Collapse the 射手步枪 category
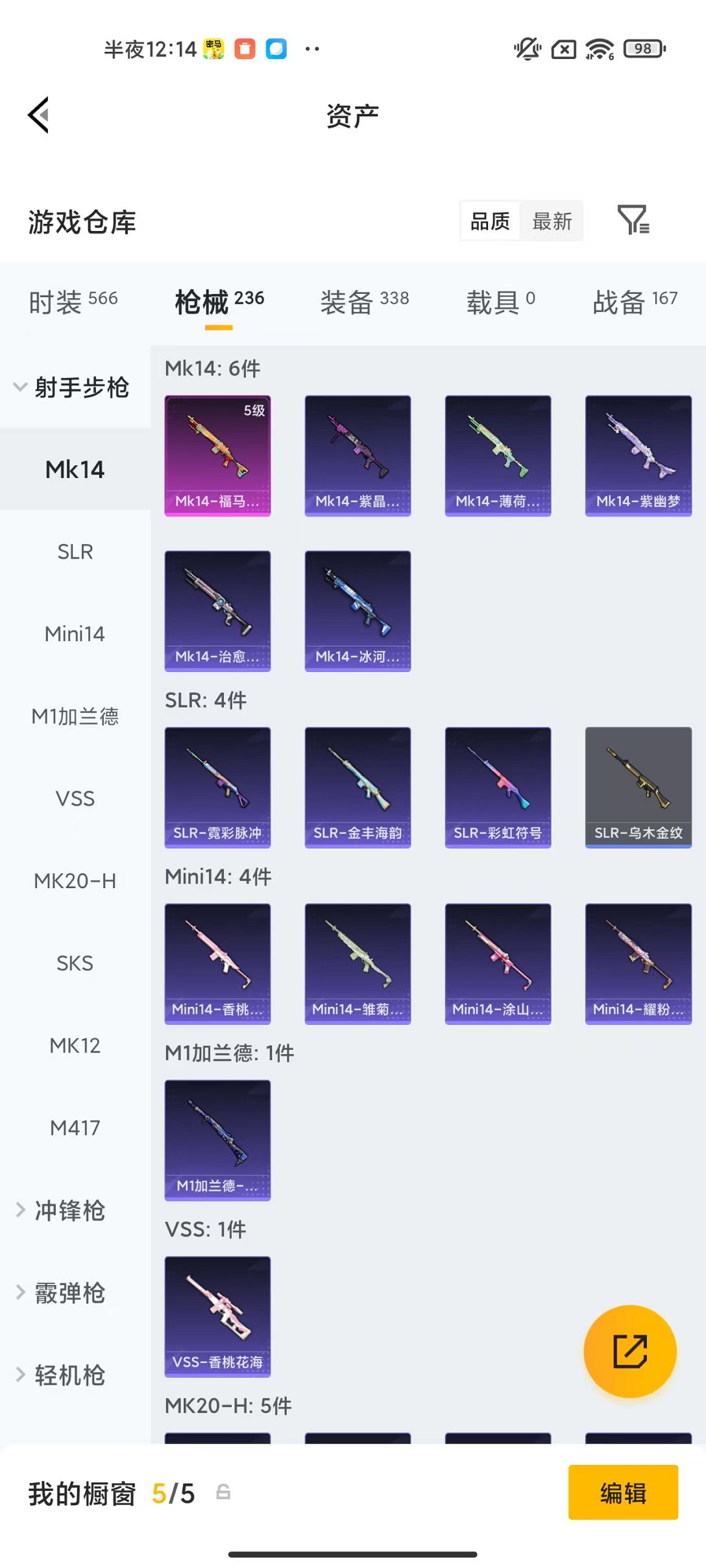Screen dimensions: 706x1568 pos(71,387)
